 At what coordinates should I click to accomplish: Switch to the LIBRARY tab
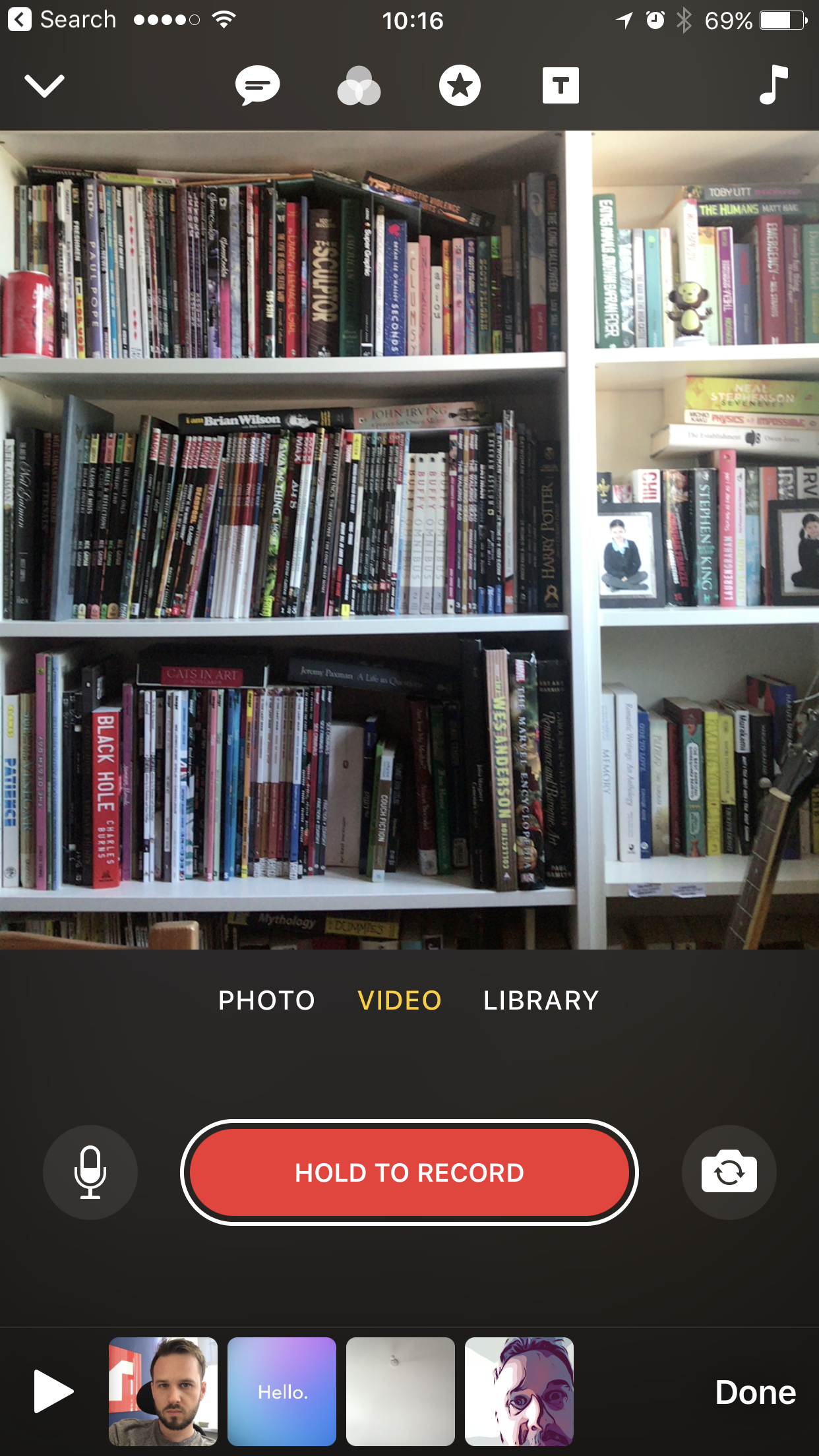point(541,1000)
